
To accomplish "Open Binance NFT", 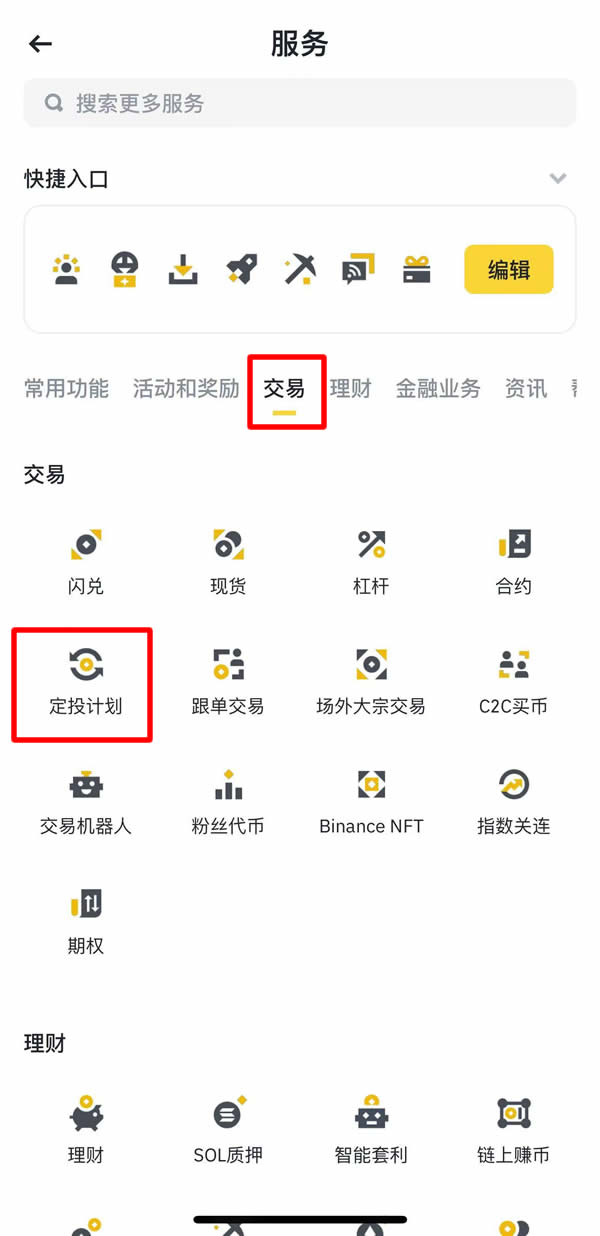I will [x=371, y=801].
